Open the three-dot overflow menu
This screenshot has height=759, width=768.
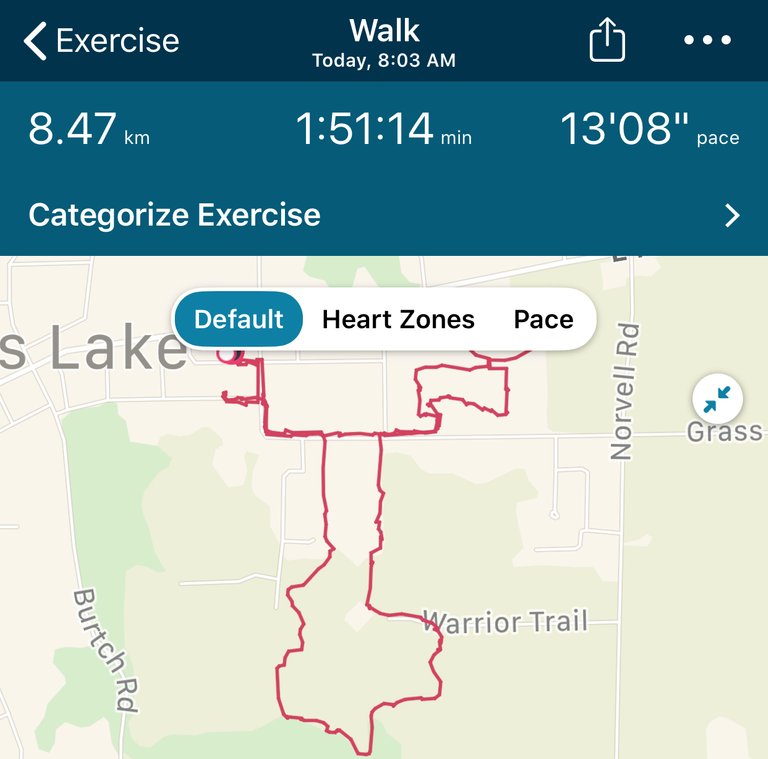tap(707, 41)
